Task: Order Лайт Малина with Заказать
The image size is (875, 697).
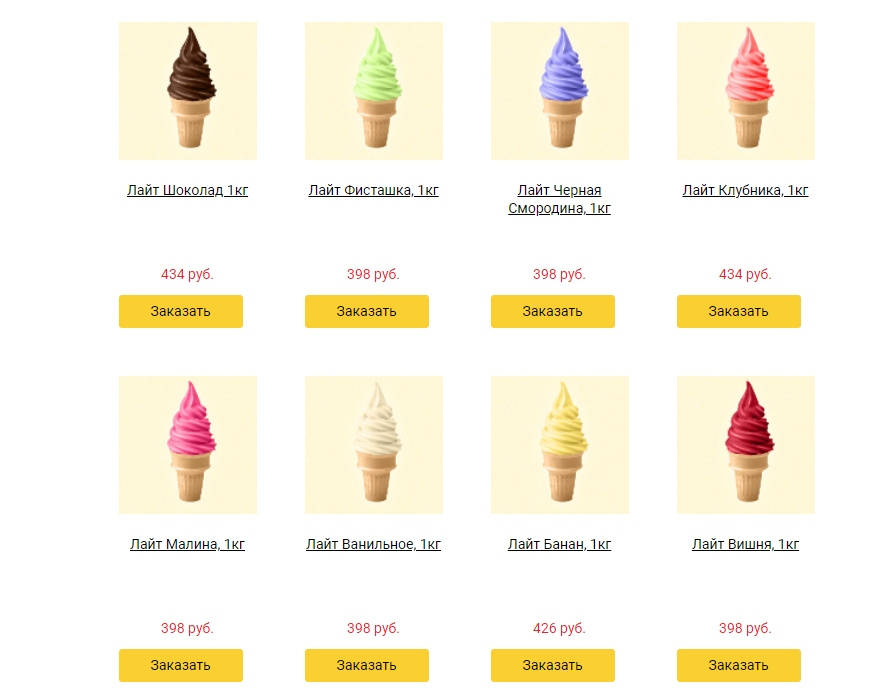Action: 180,665
